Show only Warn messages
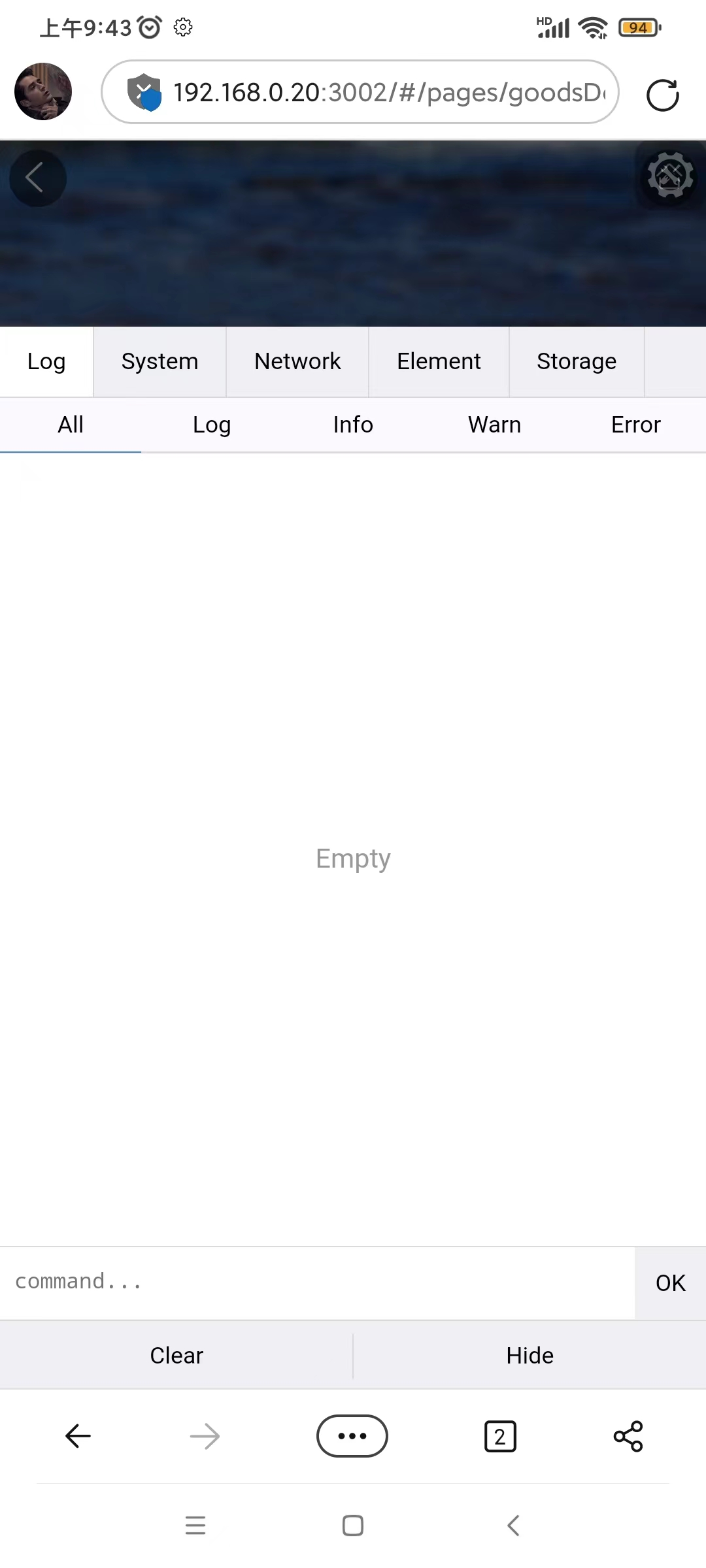Viewport: 706px width, 1568px height. [494, 425]
